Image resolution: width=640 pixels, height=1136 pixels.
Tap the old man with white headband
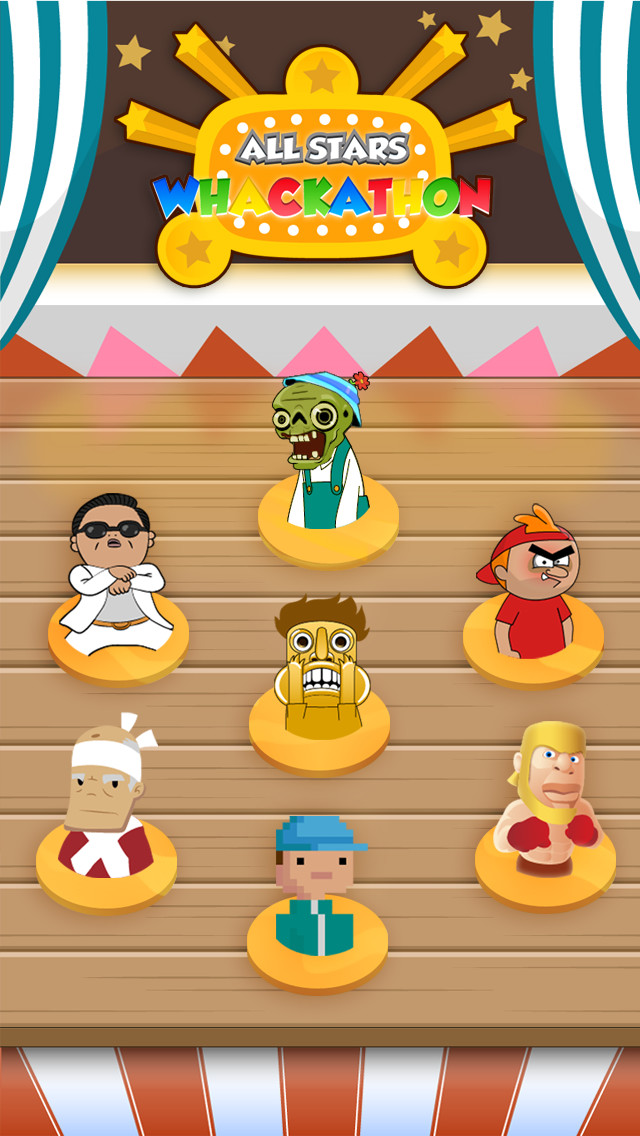coord(109,795)
